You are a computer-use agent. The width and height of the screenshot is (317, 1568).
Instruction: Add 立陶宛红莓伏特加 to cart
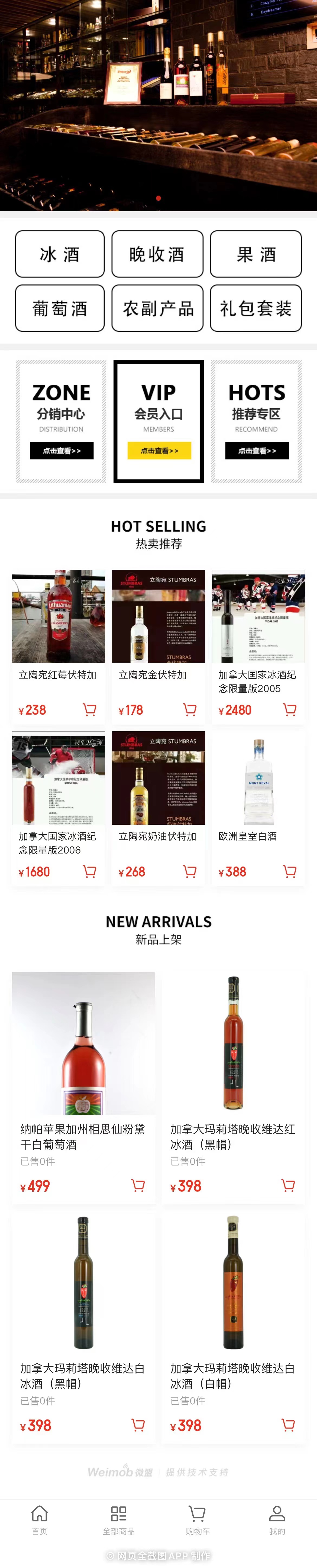89,710
